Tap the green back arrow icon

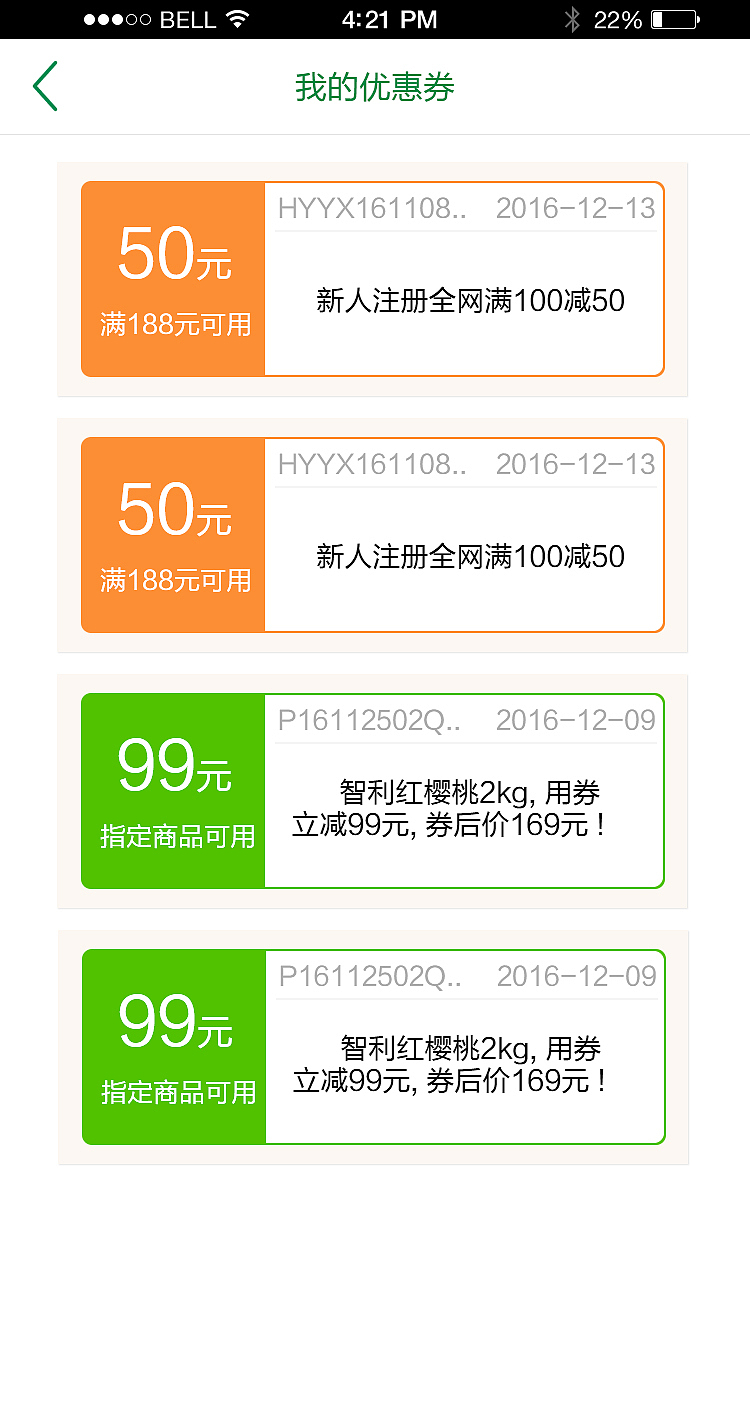click(x=45, y=86)
